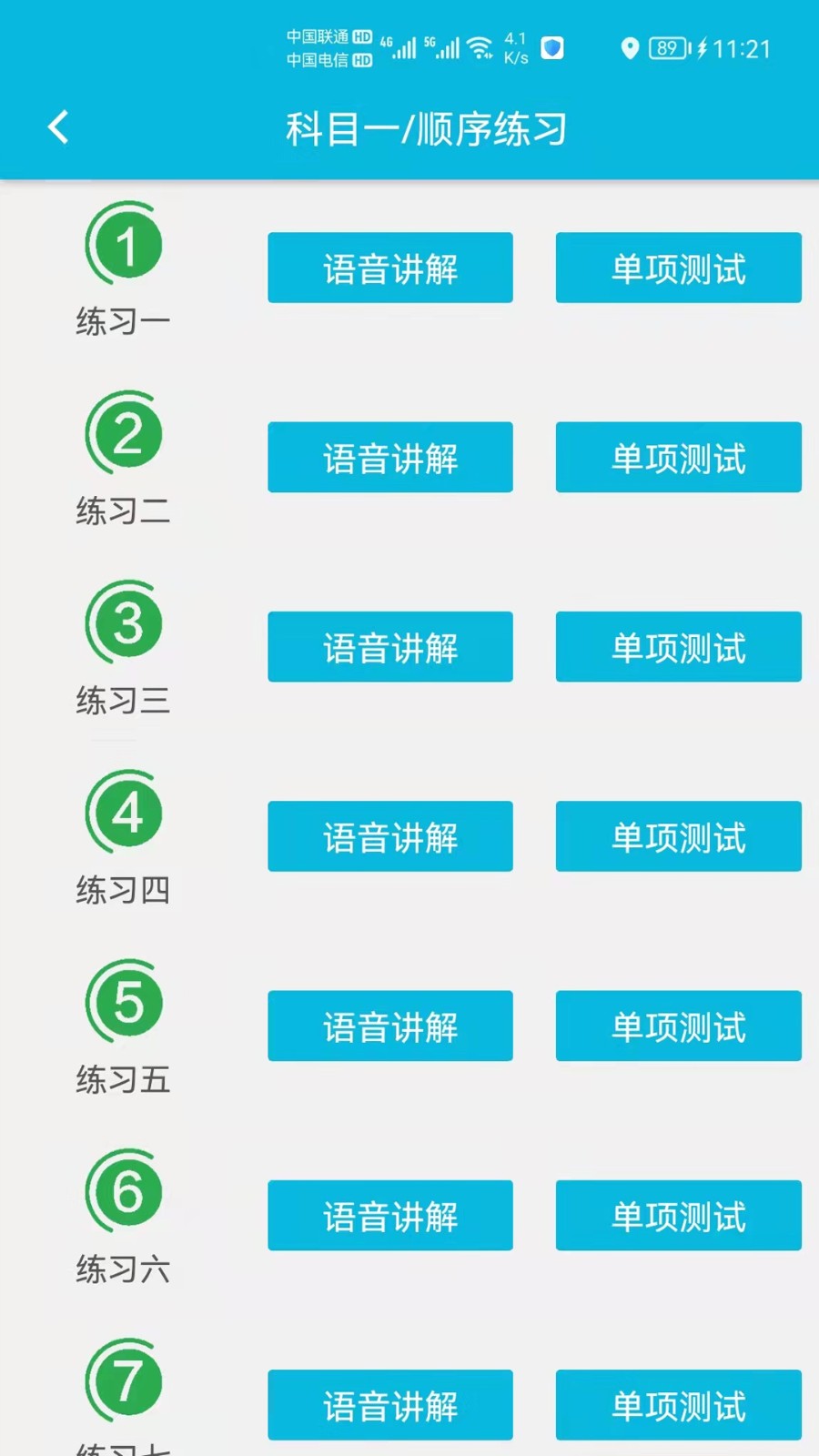Start 单项测试 for 练习三

[x=678, y=647]
